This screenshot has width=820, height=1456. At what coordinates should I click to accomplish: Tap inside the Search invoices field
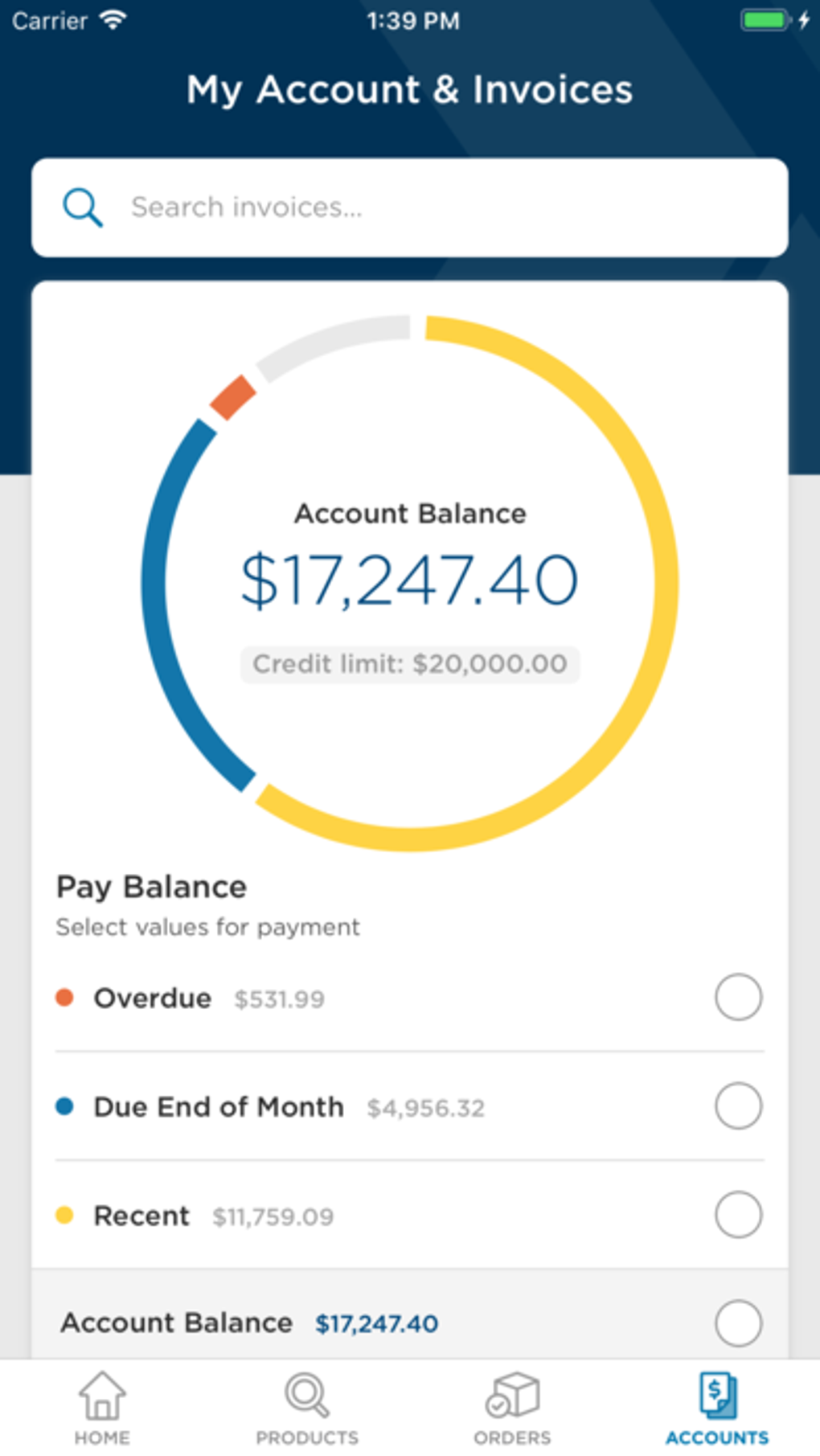(x=362, y=207)
